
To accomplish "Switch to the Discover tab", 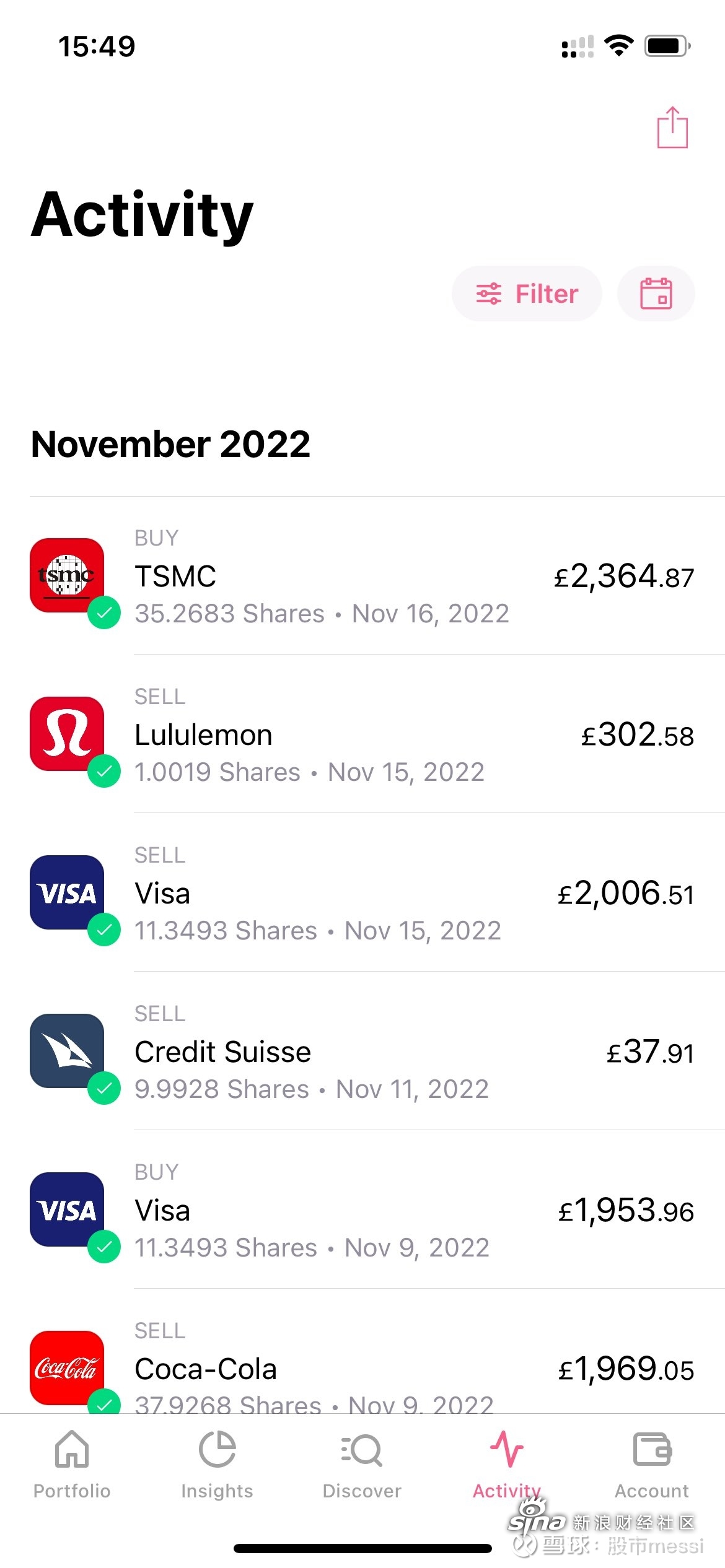I will [362, 1465].
